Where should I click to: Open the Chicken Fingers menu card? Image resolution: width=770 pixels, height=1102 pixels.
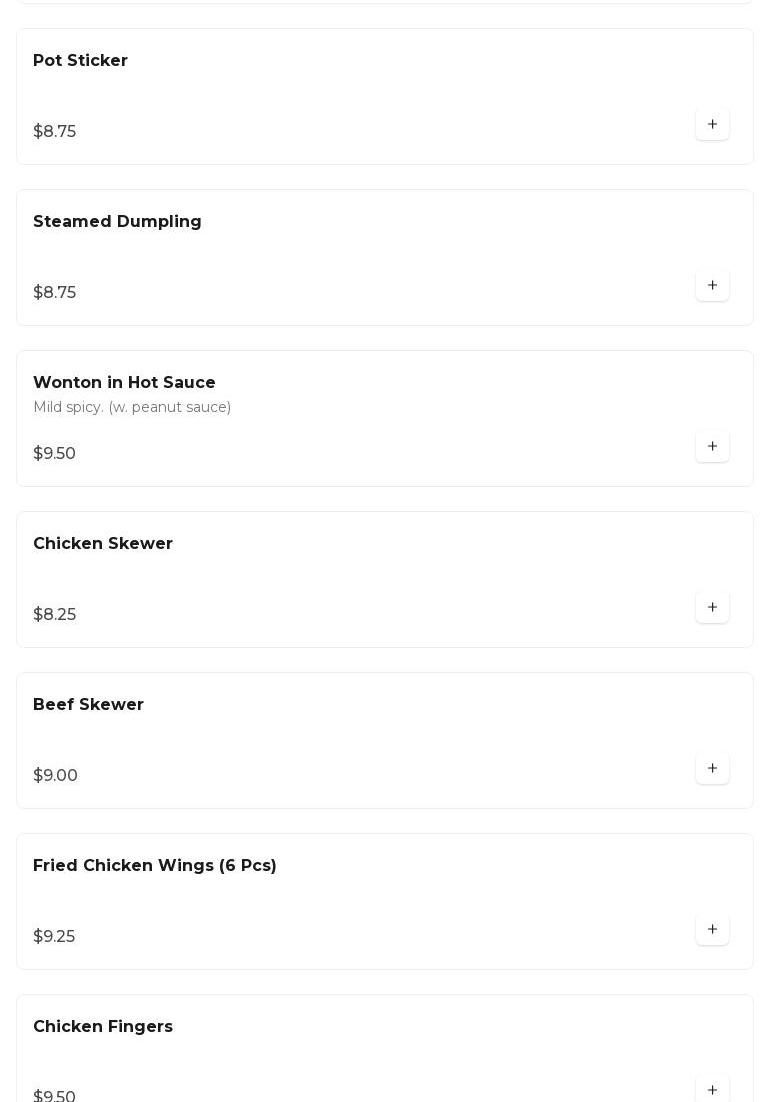(350, 1050)
